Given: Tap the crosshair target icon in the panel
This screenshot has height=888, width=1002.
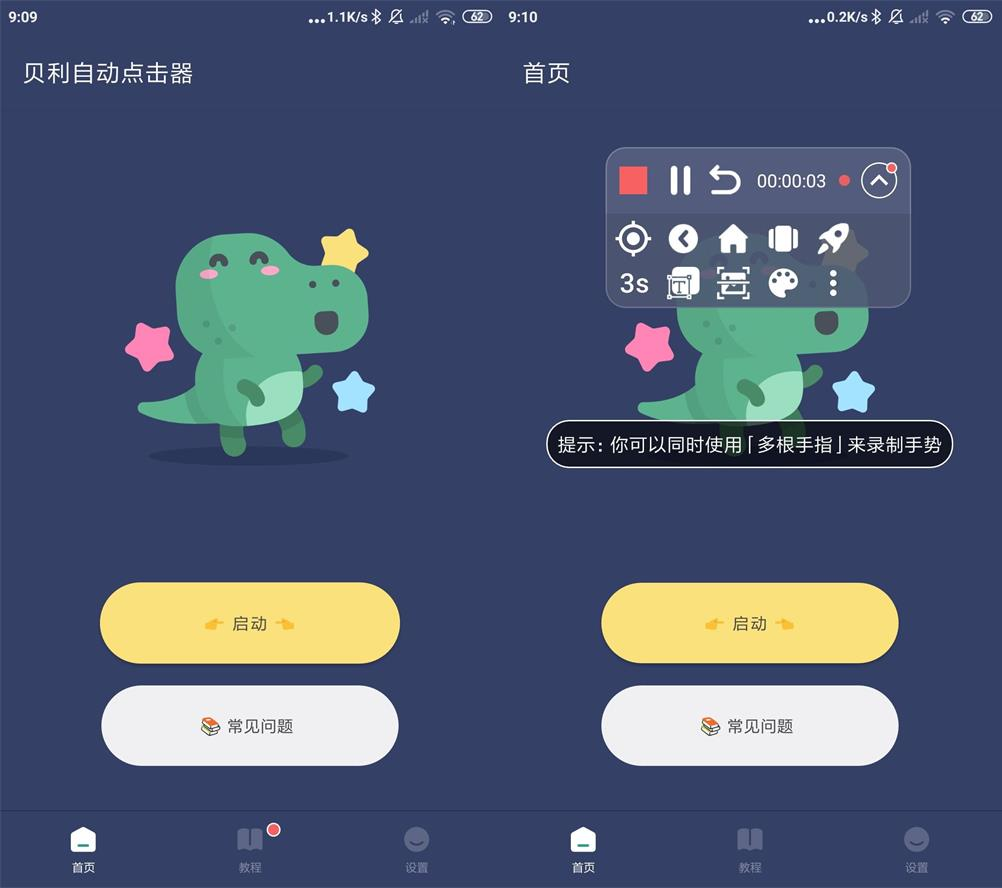Looking at the screenshot, I should pyautogui.click(x=633, y=239).
